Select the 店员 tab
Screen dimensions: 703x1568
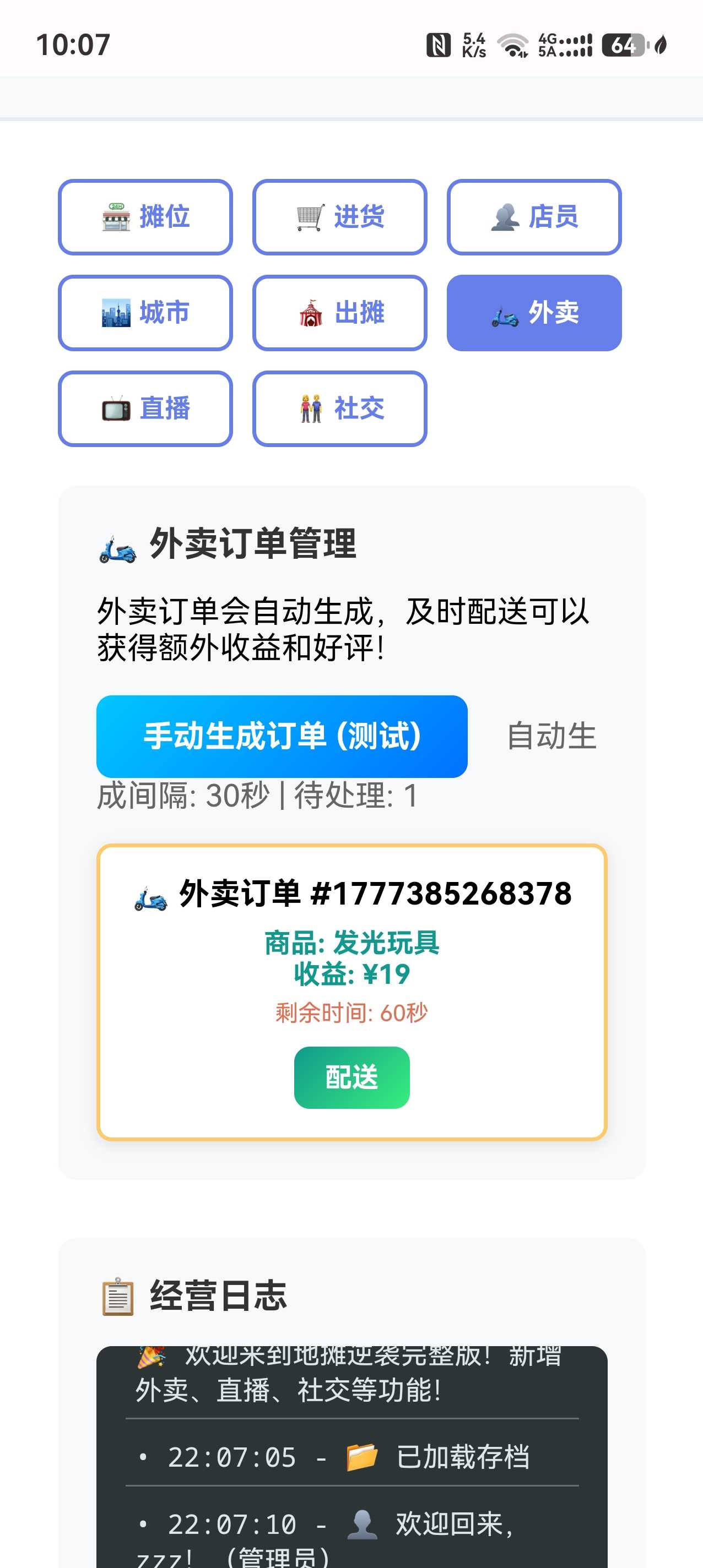[x=534, y=217]
